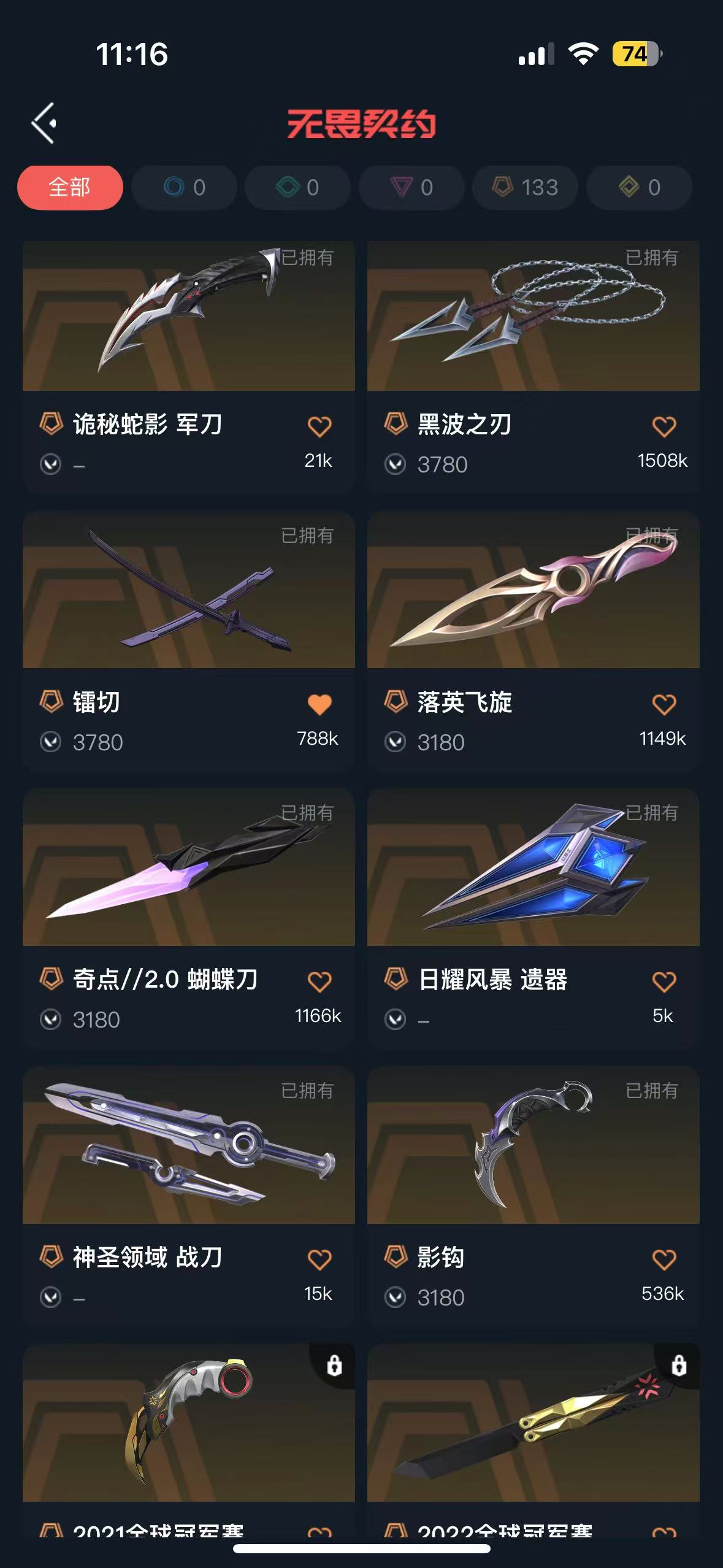Viewport: 723px width, 1568px height.
Task: Switch to the pink triangle tier filter
Action: (x=411, y=187)
